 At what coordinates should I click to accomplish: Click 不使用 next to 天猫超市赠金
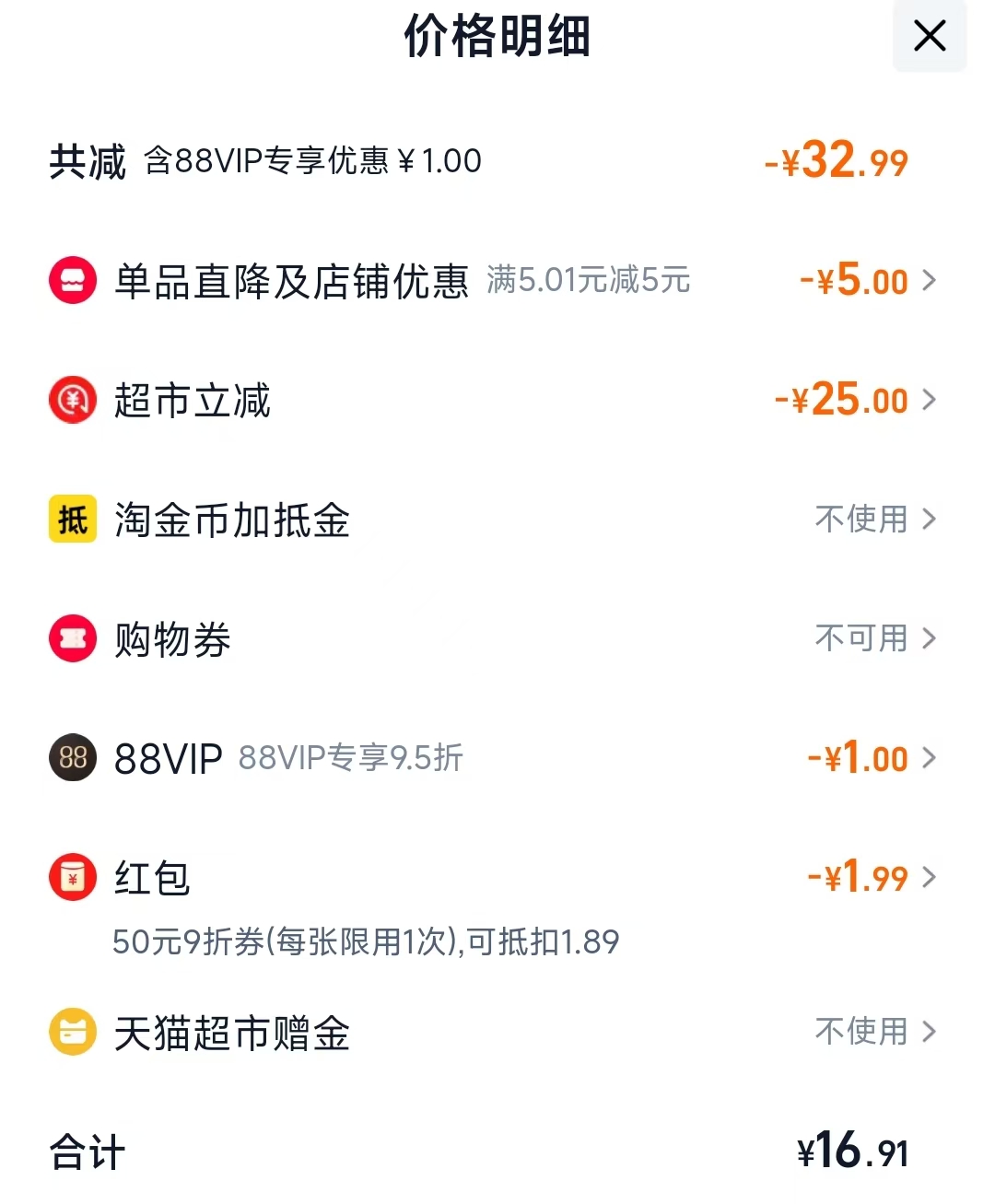pos(859,1032)
